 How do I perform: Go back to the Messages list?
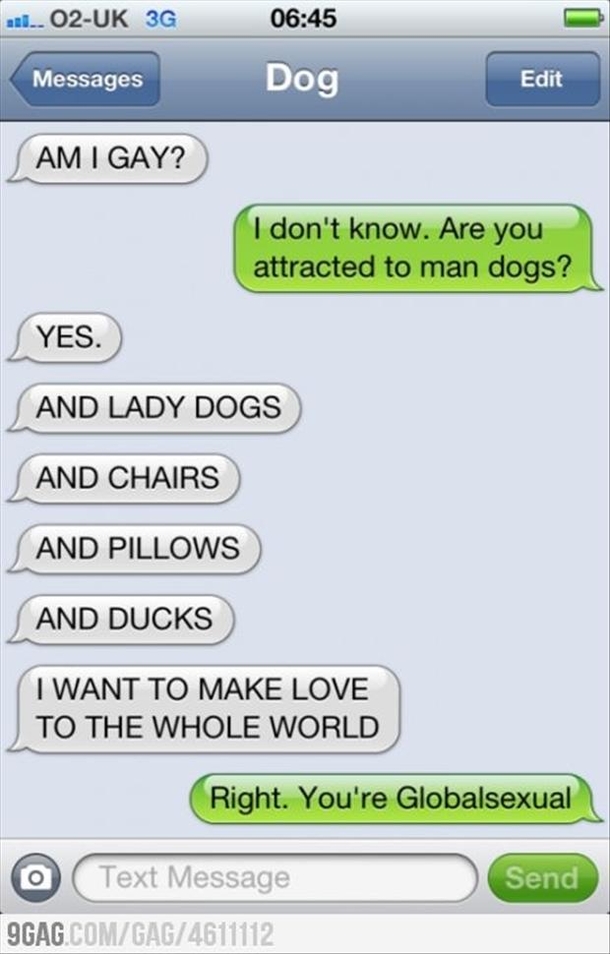pyautogui.click(x=86, y=79)
